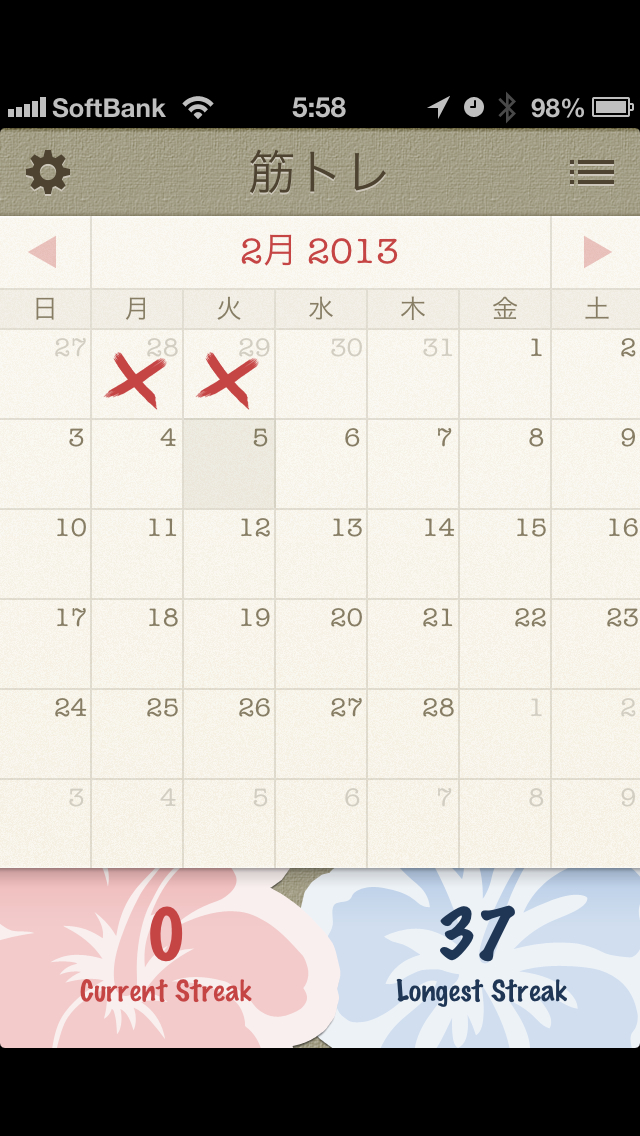Mark February 20 on the calendar
640x1136 pixels.
tap(321, 644)
